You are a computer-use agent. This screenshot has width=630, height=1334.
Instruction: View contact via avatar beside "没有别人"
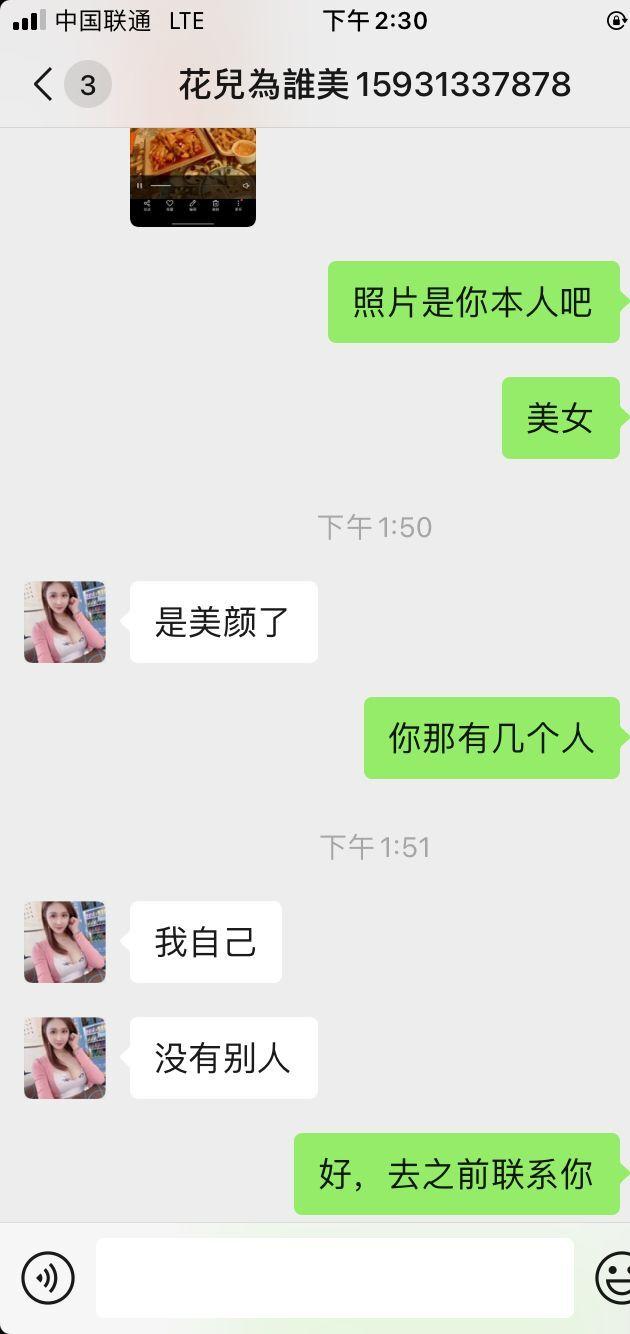click(x=65, y=1058)
